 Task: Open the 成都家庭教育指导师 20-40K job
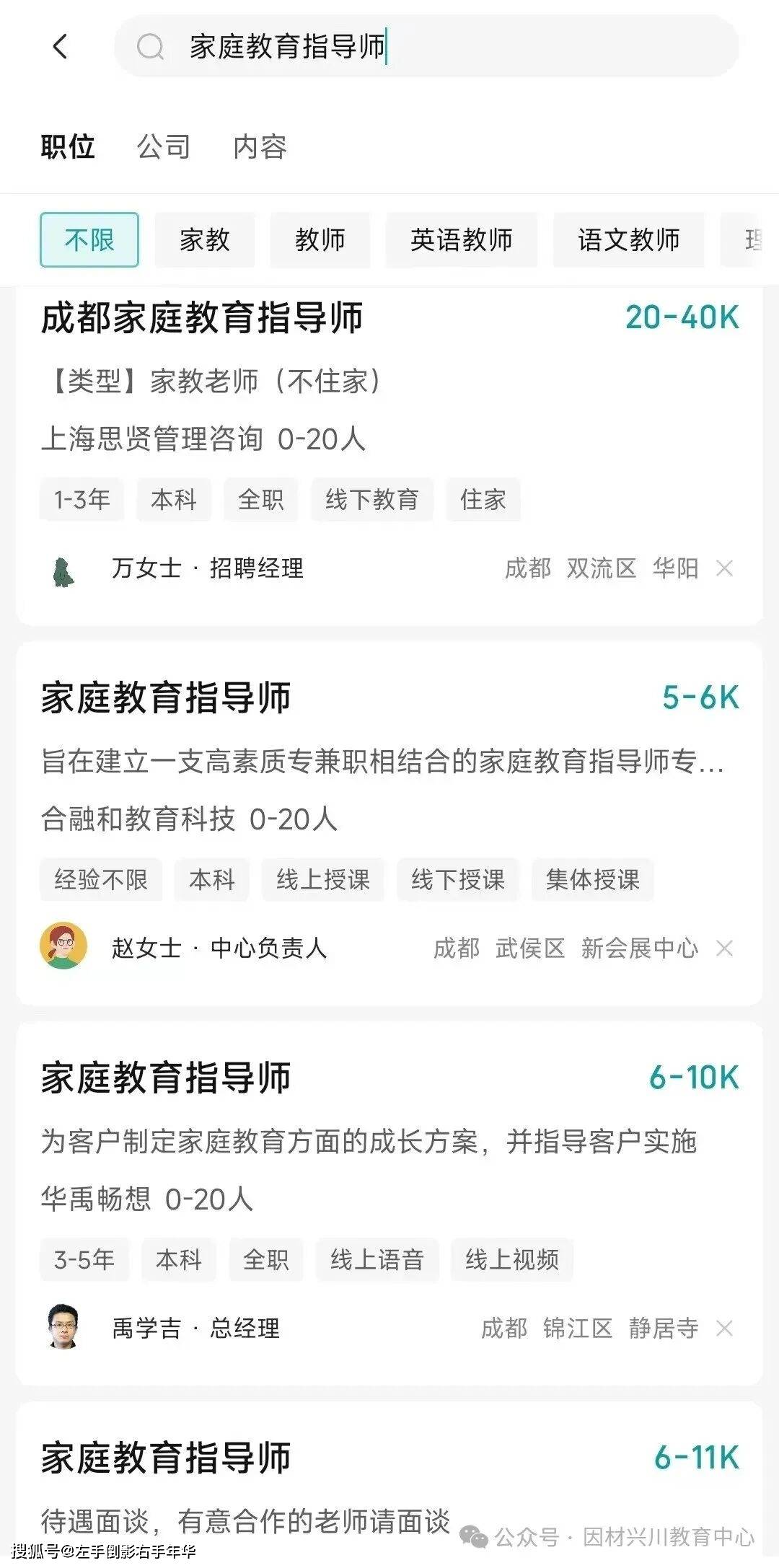pos(202,318)
